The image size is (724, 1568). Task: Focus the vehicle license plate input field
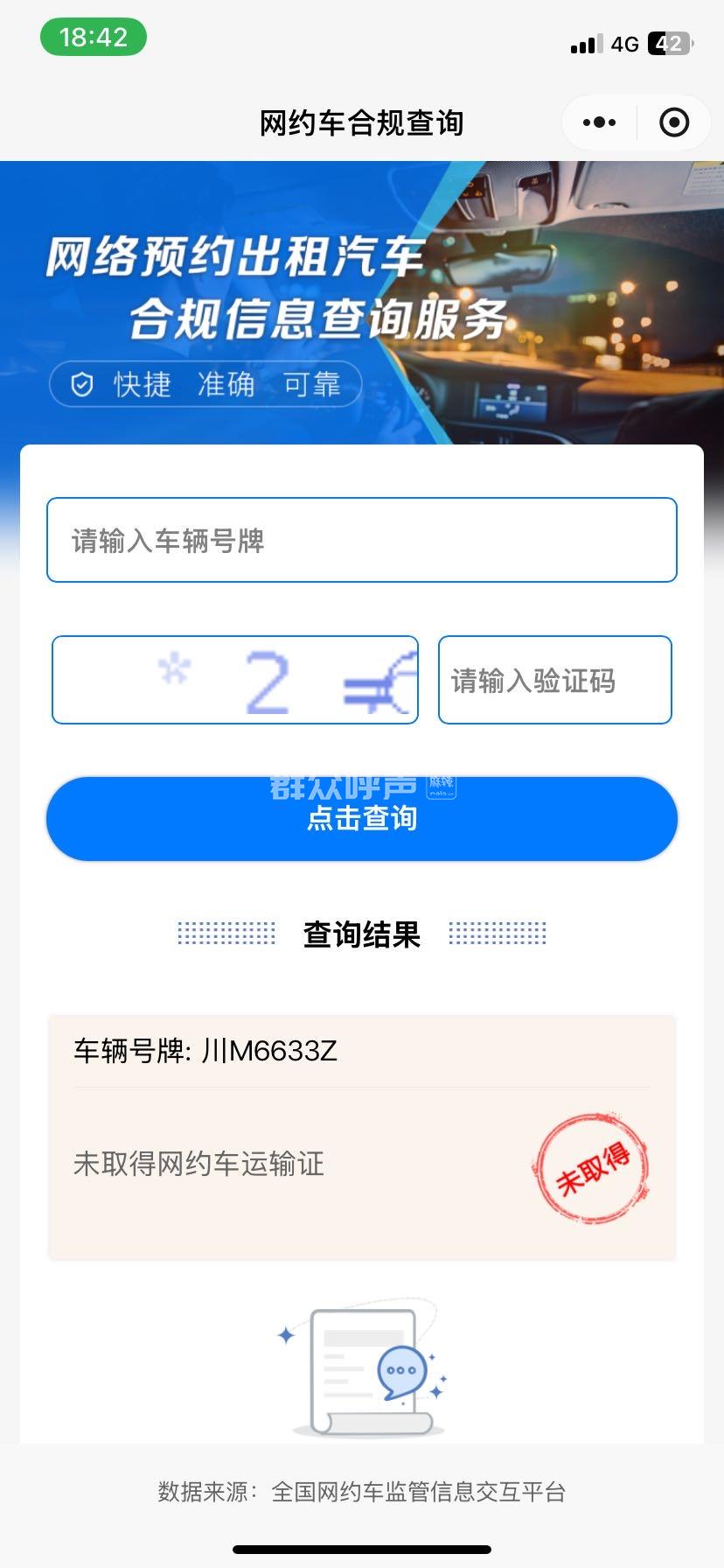coord(361,540)
